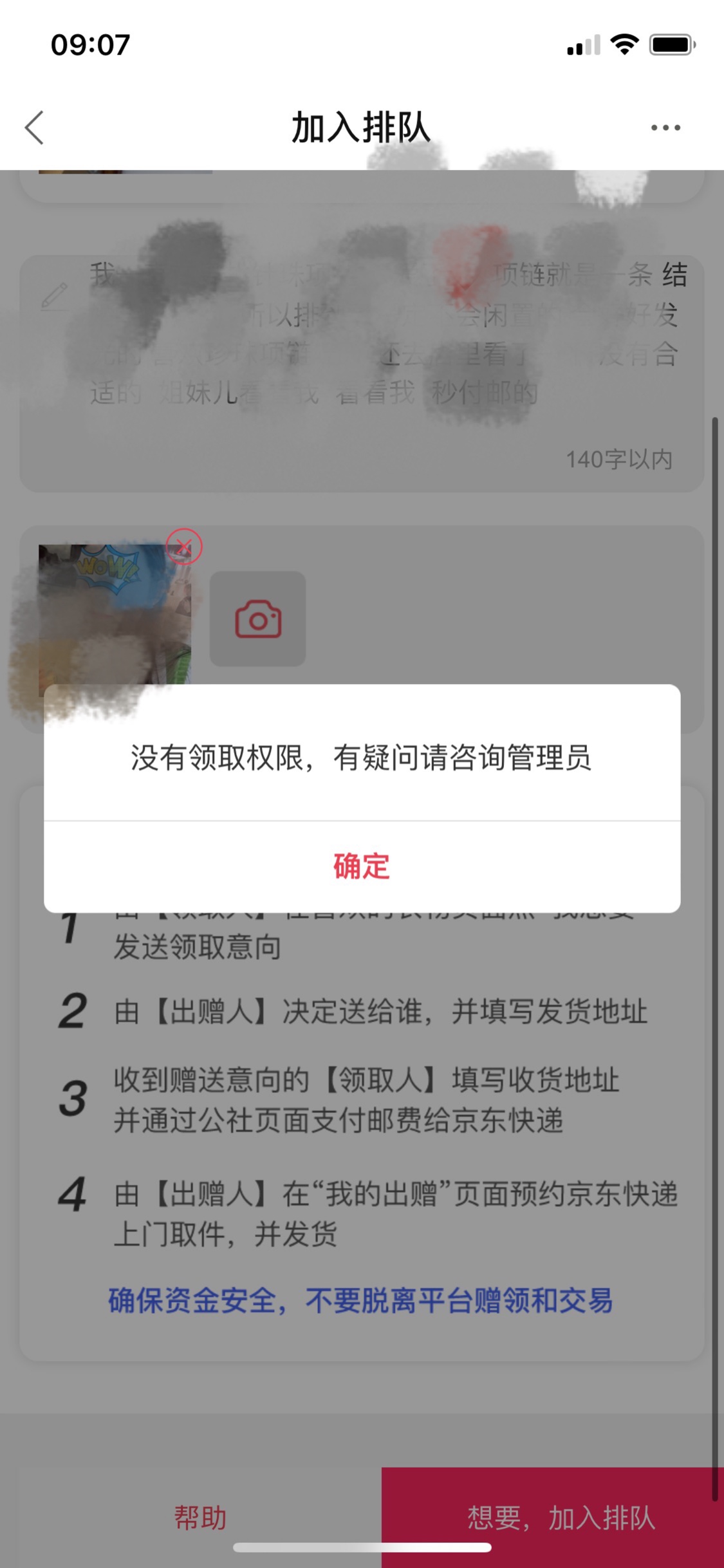The width and height of the screenshot is (724, 1568).
Task: Tap 想要，加入排队 to join the queue
Action: [x=560, y=1518]
